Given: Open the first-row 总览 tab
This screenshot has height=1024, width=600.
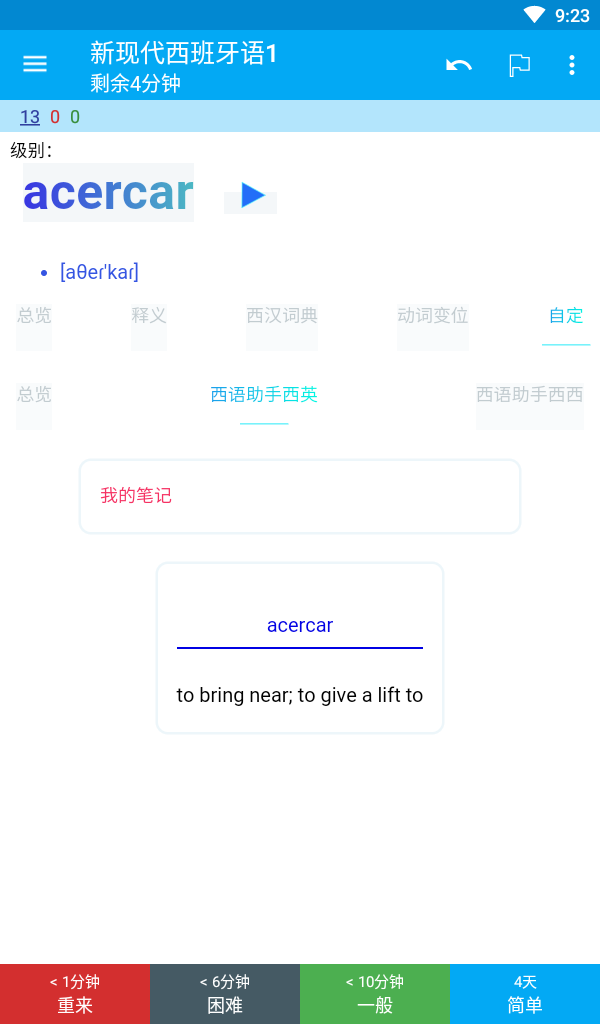Looking at the screenshot, I should pyautogui.click(x=34, y=317).
